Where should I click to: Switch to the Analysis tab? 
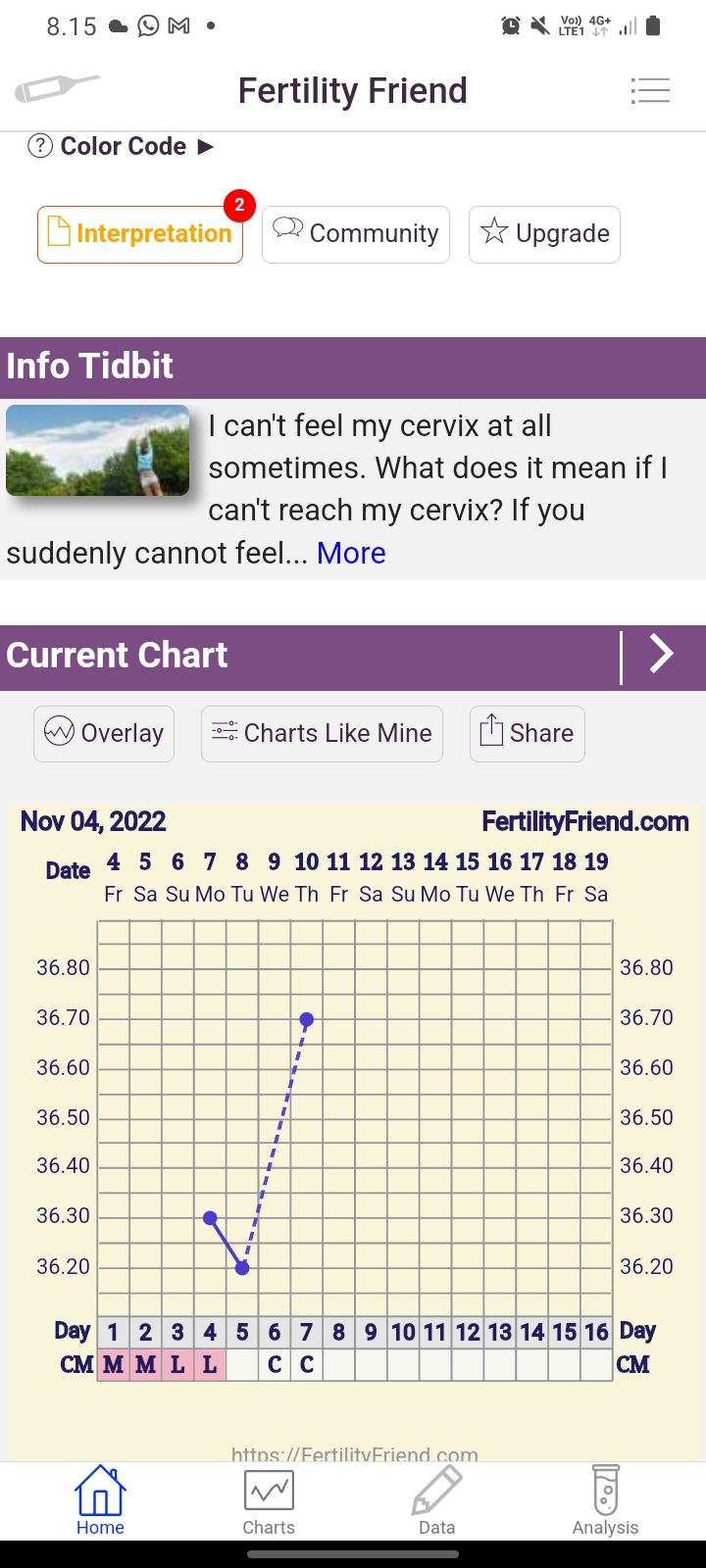(605, 1501)
